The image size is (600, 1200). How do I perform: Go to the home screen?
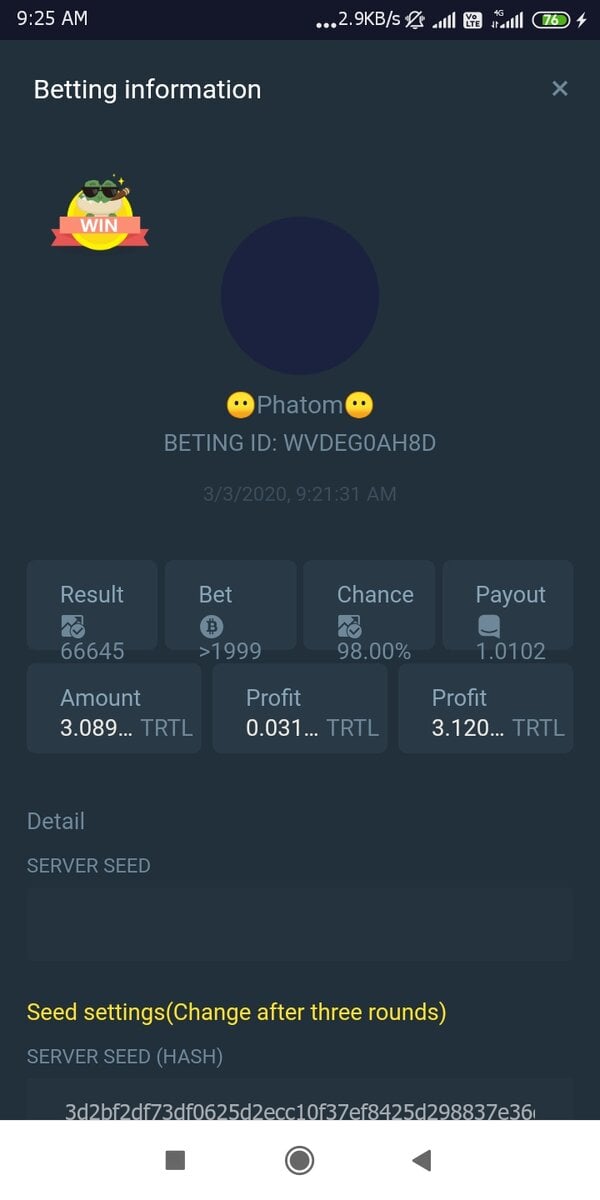[x=299, y=1160]
